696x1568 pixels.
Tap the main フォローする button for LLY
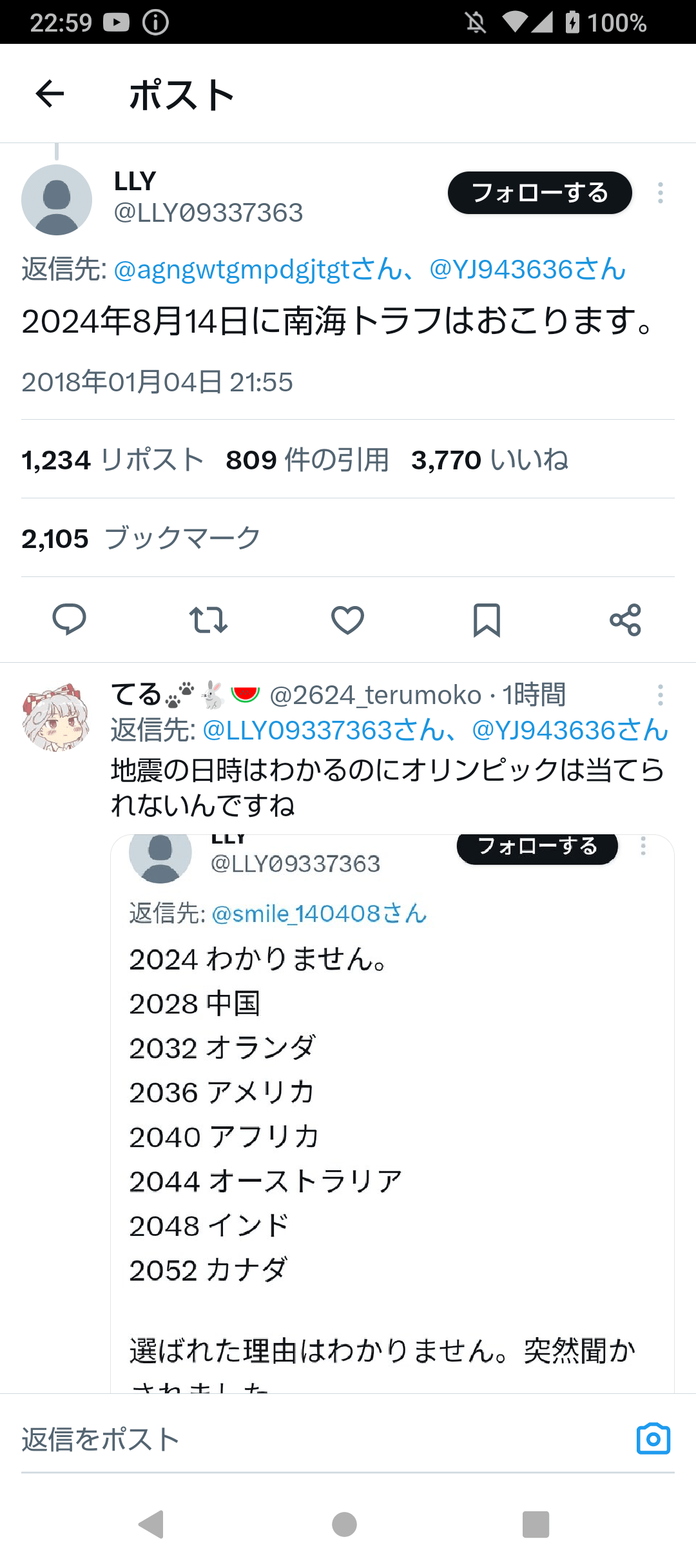click(x=539, y=193)
